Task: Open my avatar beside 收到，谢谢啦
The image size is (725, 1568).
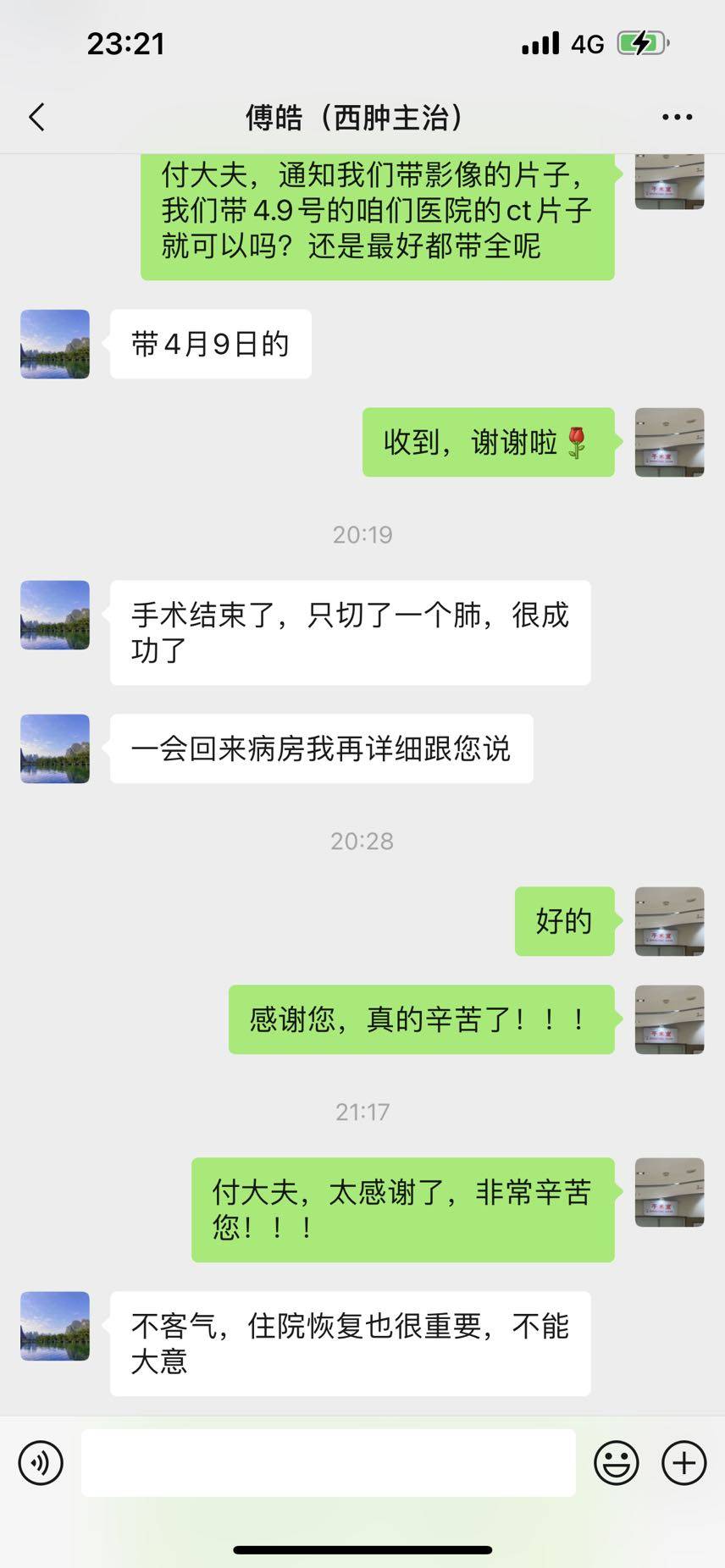Action: (x=669, y=442)
